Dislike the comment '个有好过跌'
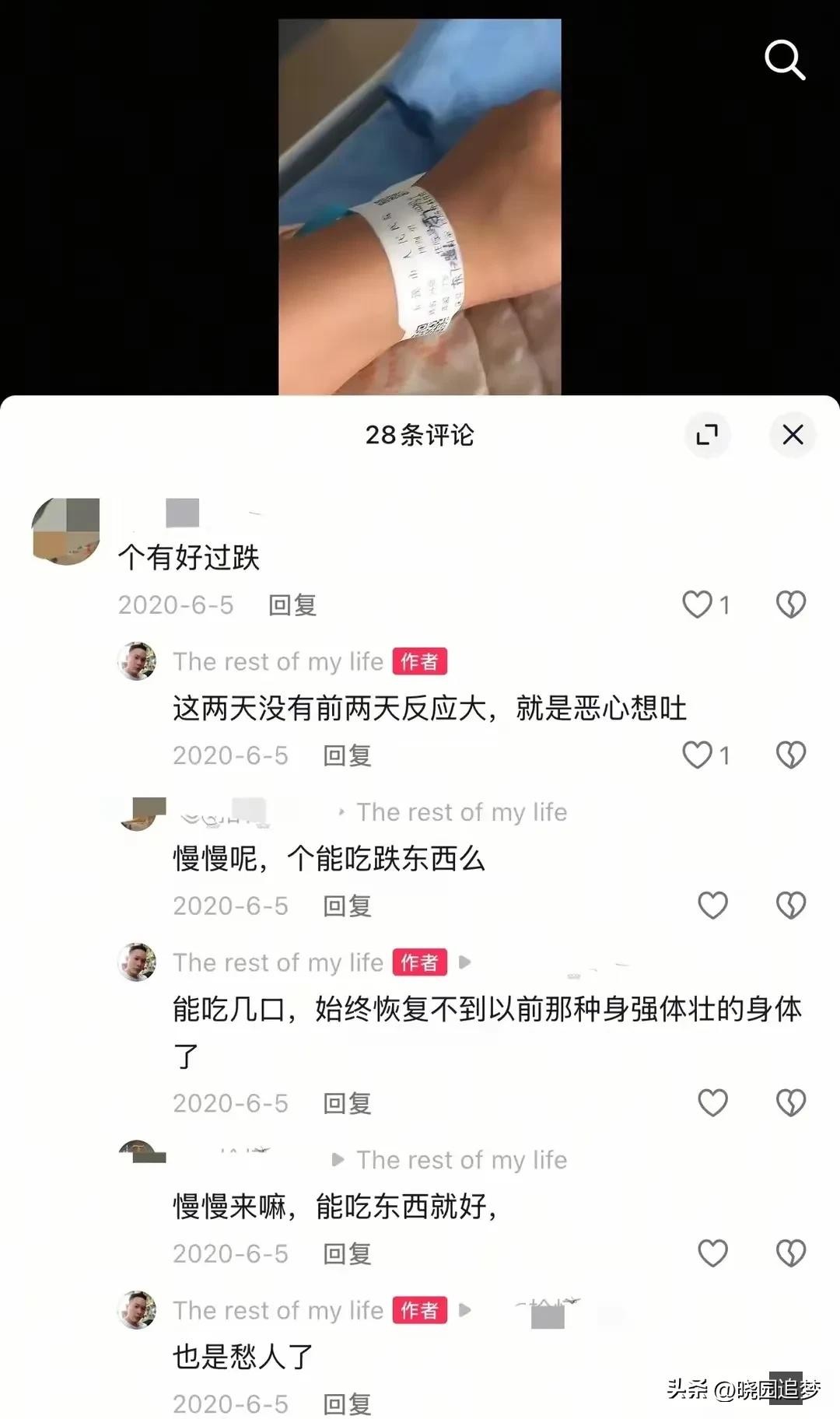 pyautogui.click(x=791, y=604)
